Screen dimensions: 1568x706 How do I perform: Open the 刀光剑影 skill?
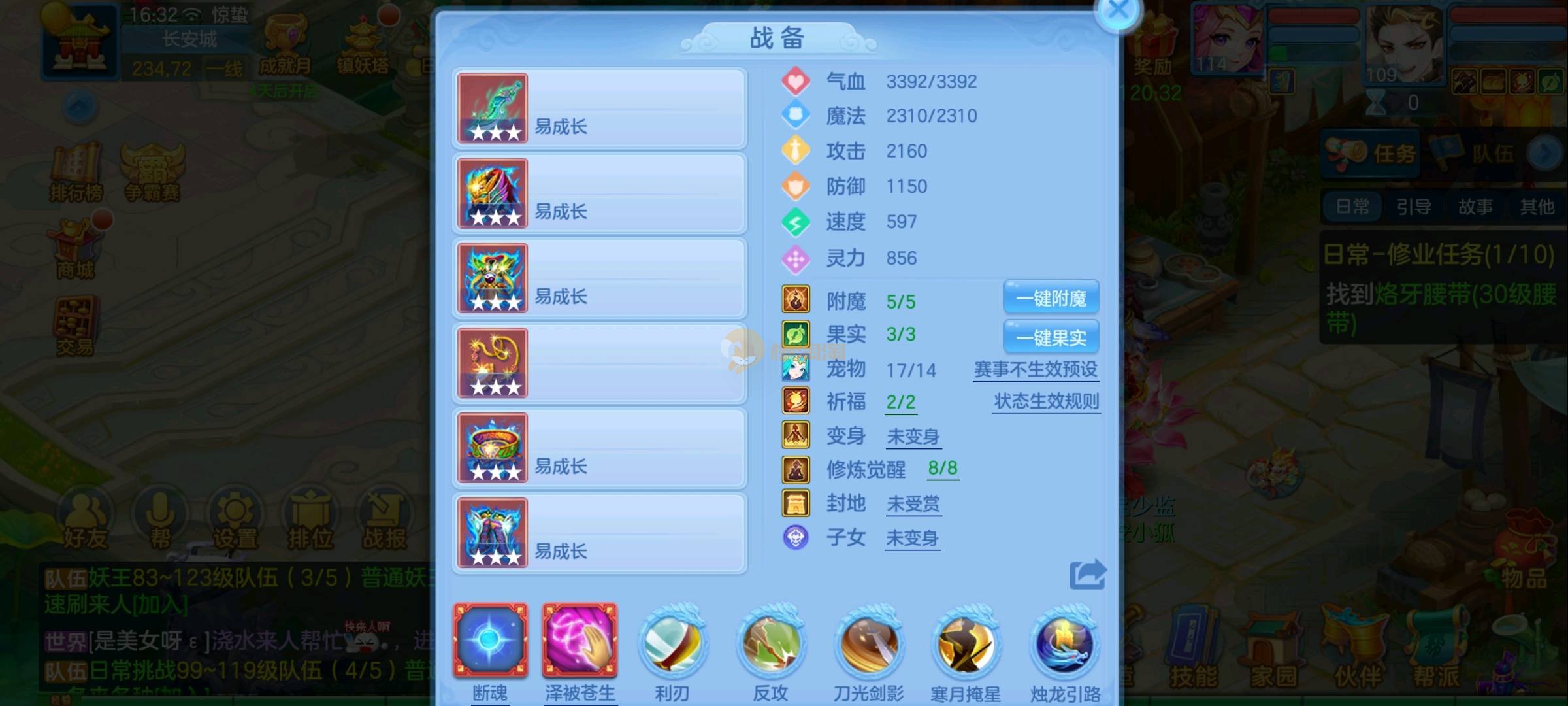click(x=868, y=644)
